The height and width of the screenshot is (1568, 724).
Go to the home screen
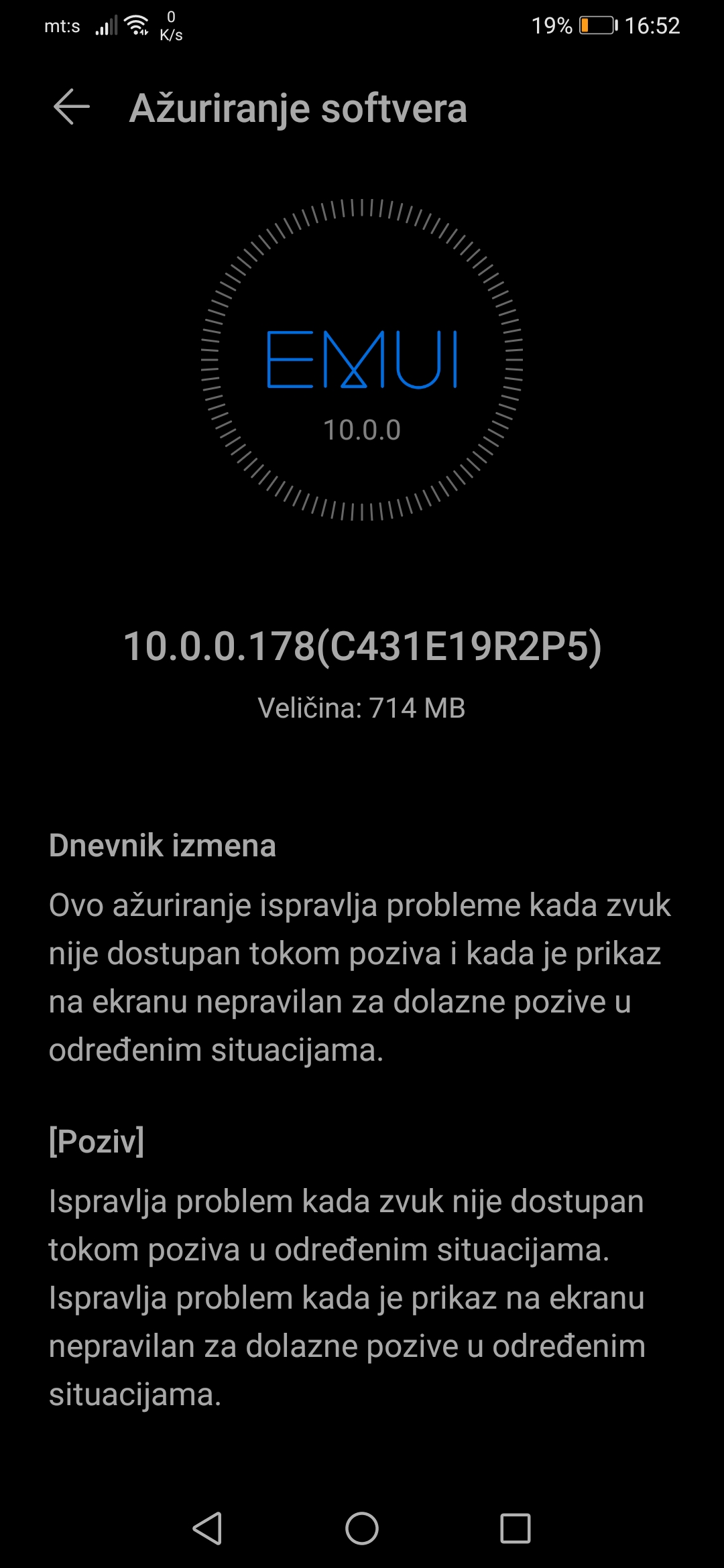(362, 1528)
